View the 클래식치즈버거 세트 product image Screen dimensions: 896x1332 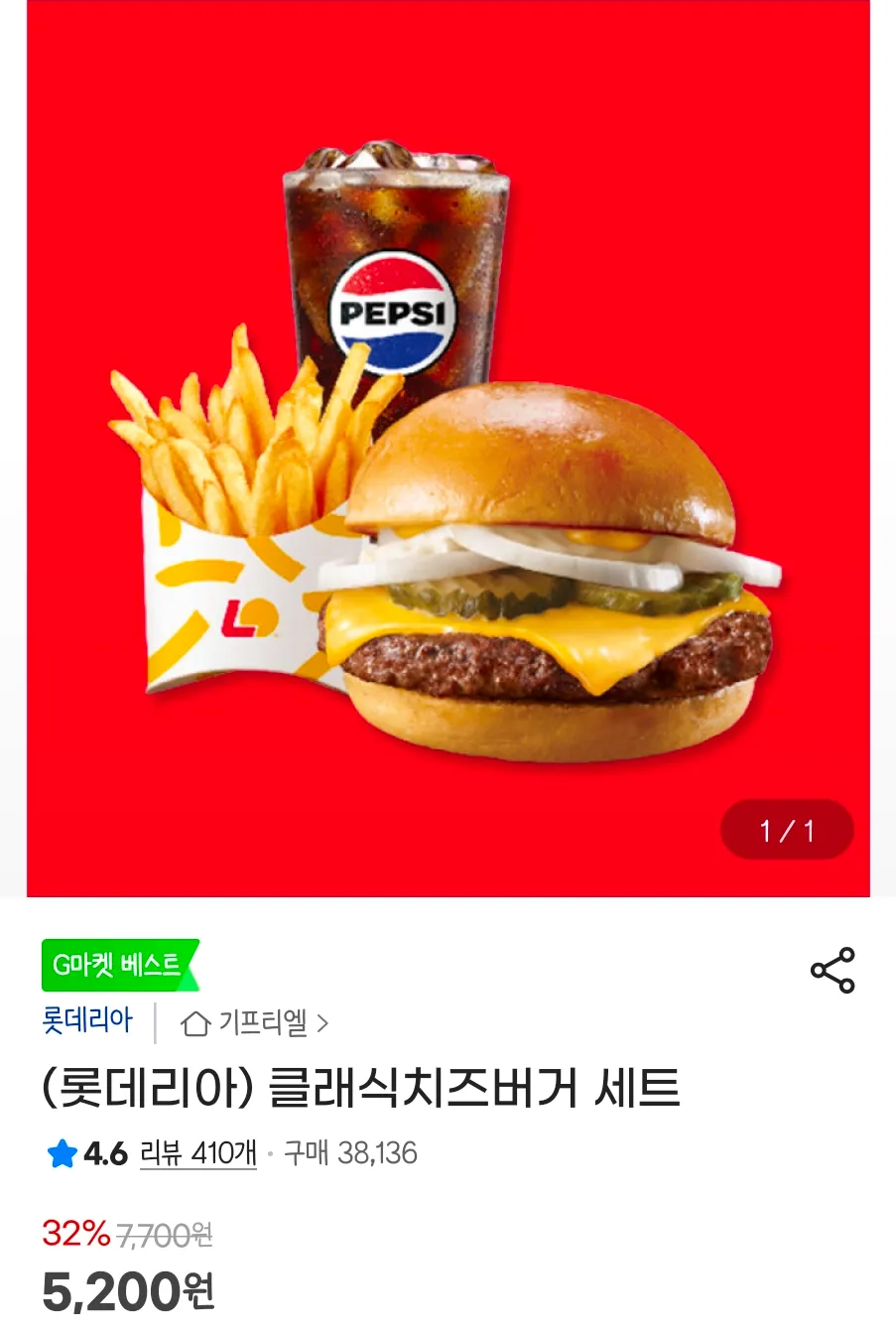(x=448, y=449)
